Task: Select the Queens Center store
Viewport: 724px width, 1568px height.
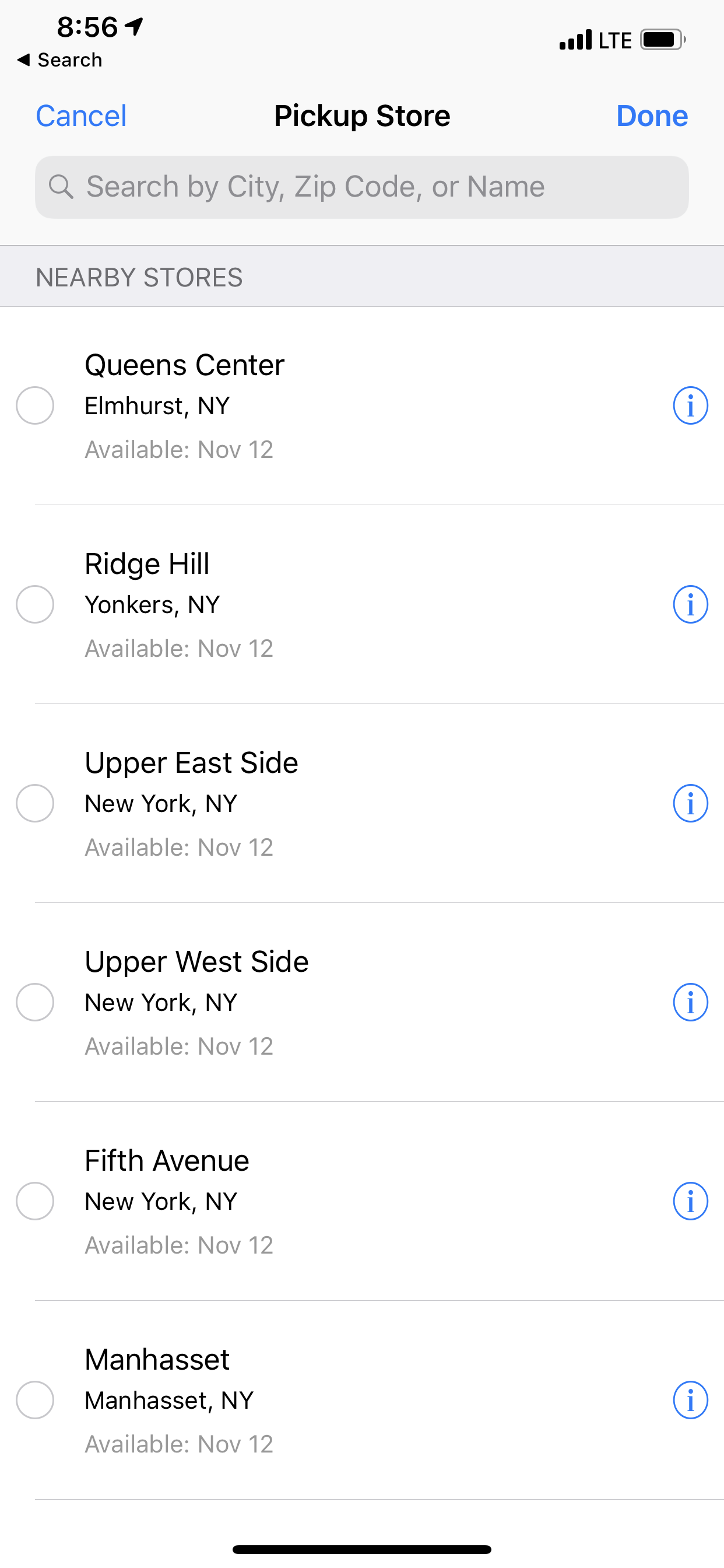Action: [34, 405]
